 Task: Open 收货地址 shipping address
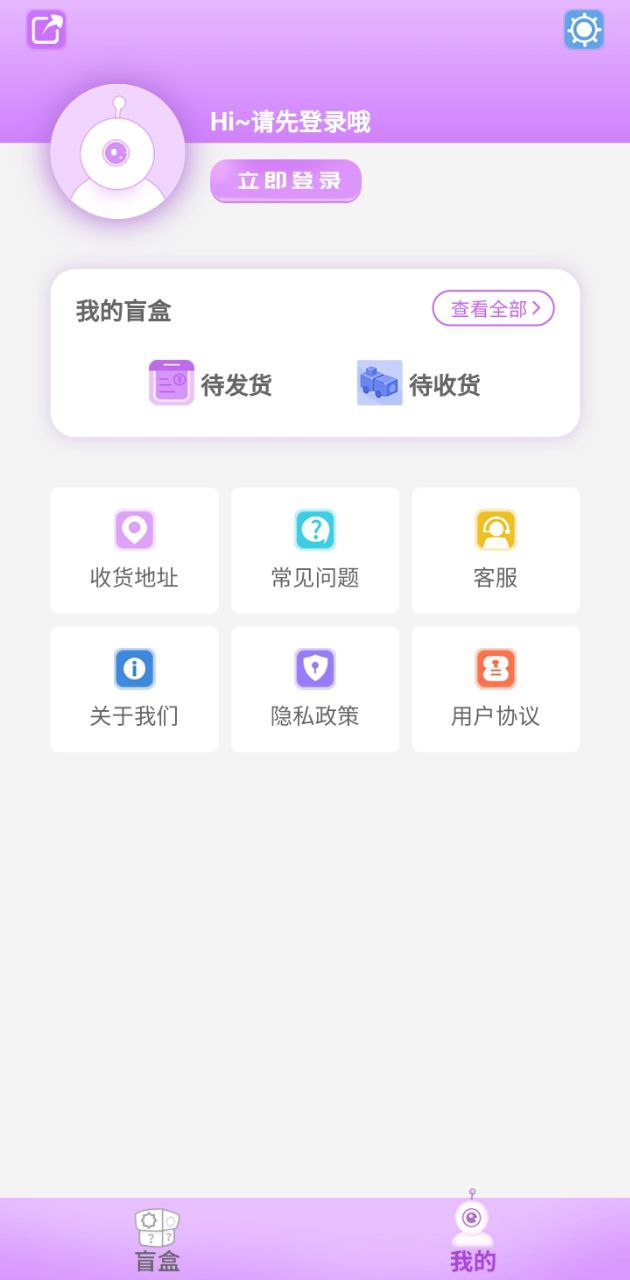click(x=134, y=551)
